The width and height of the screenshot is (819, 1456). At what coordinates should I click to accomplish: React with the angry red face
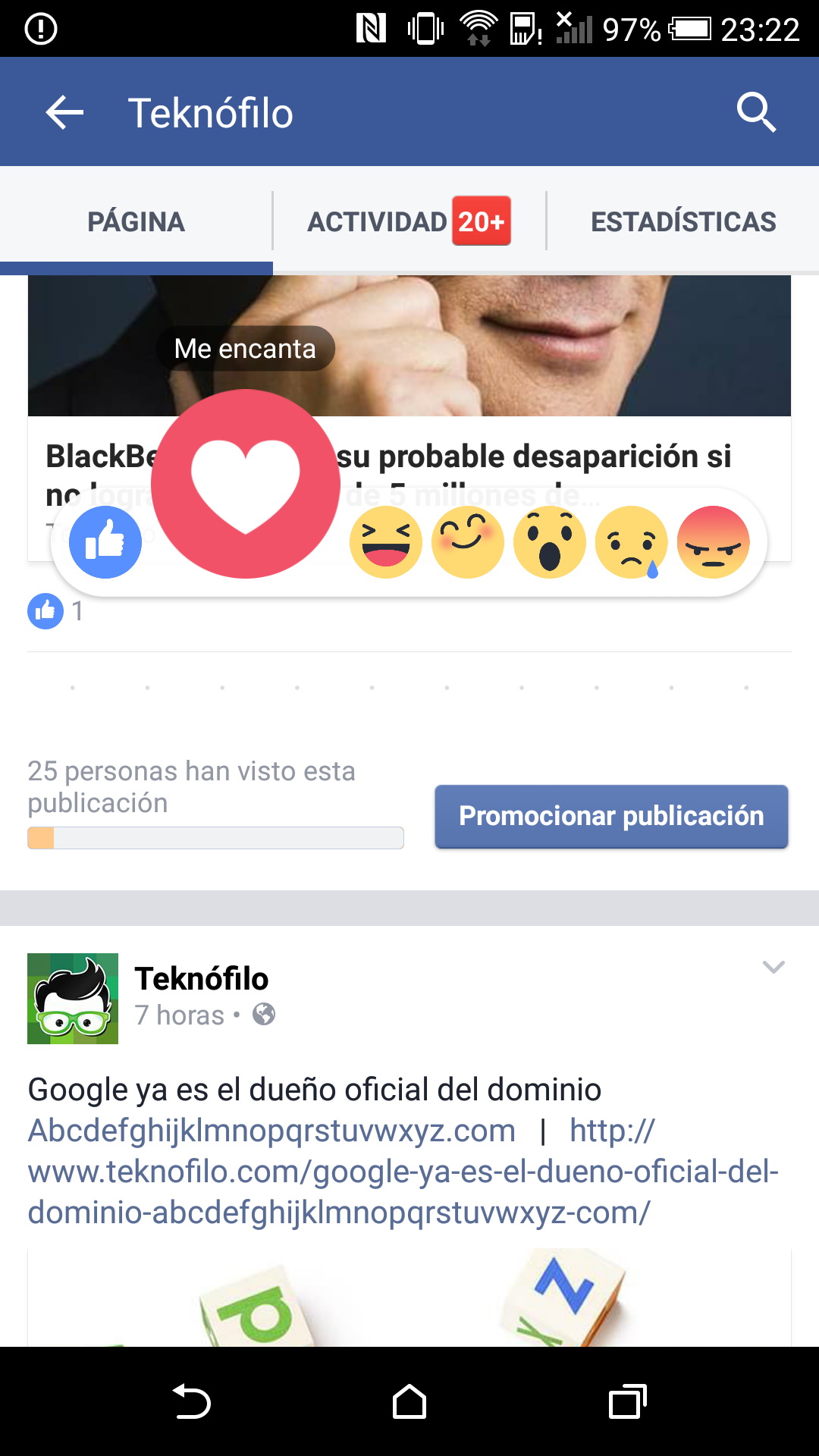713,542
